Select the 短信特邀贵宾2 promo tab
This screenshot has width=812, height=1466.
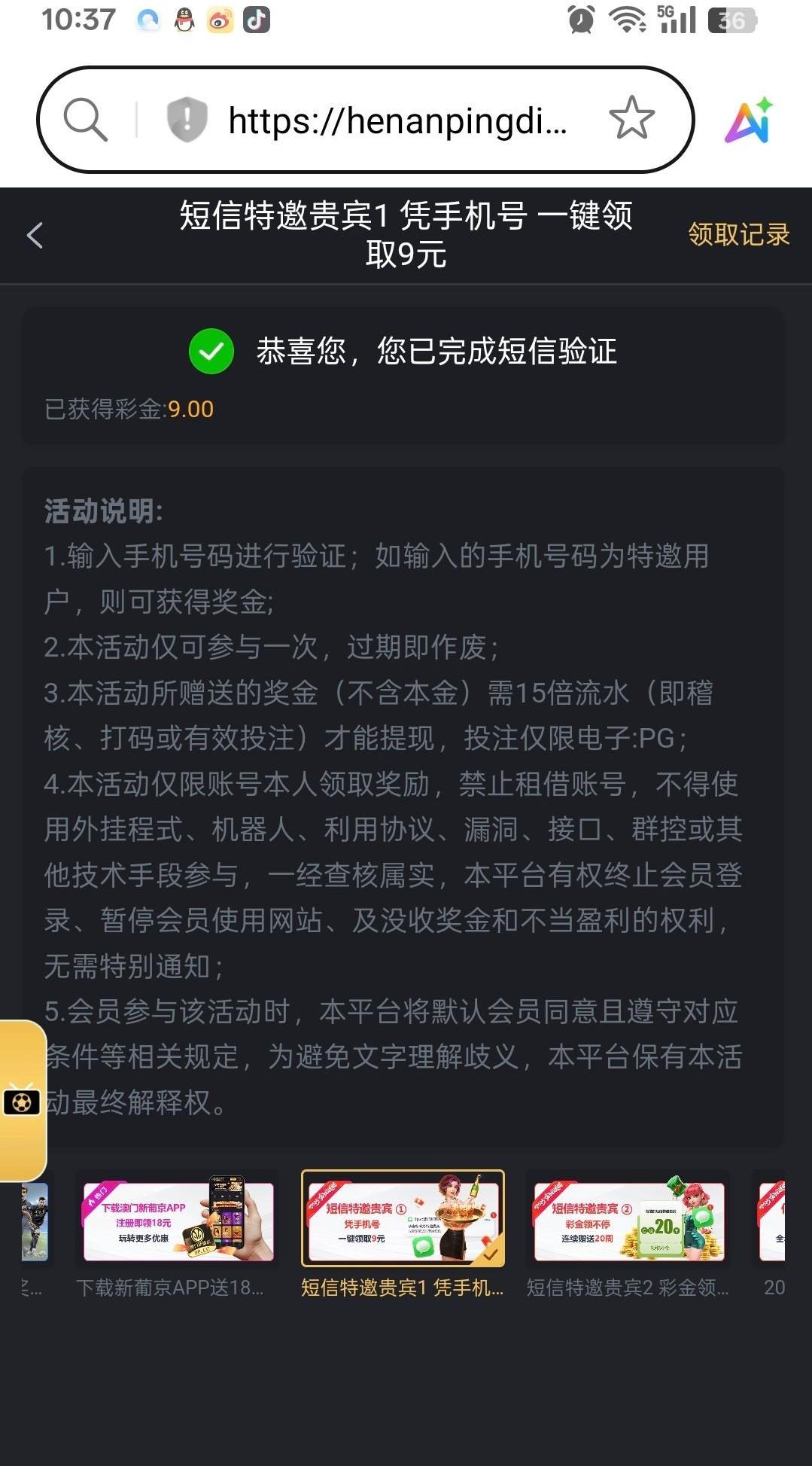click(x=628, y=1220)
